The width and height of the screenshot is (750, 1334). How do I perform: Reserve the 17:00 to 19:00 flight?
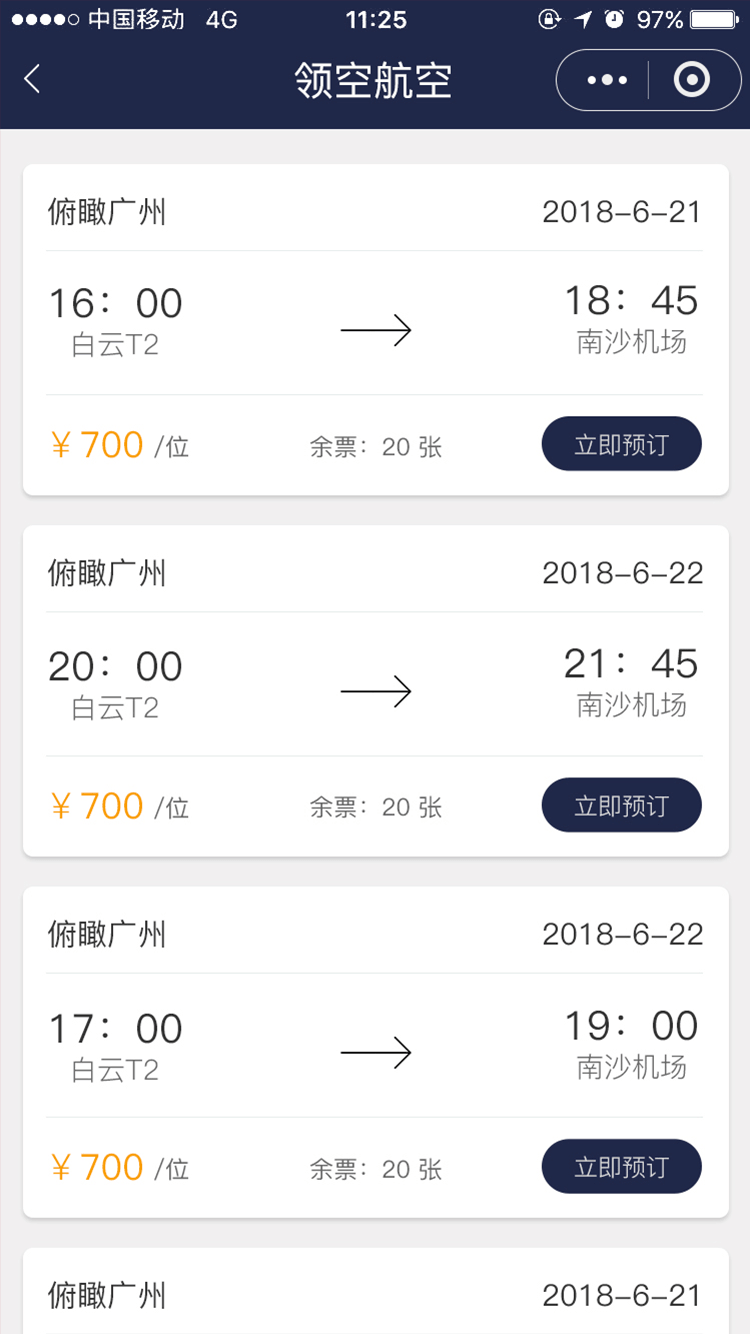[x=621, y=1166]
